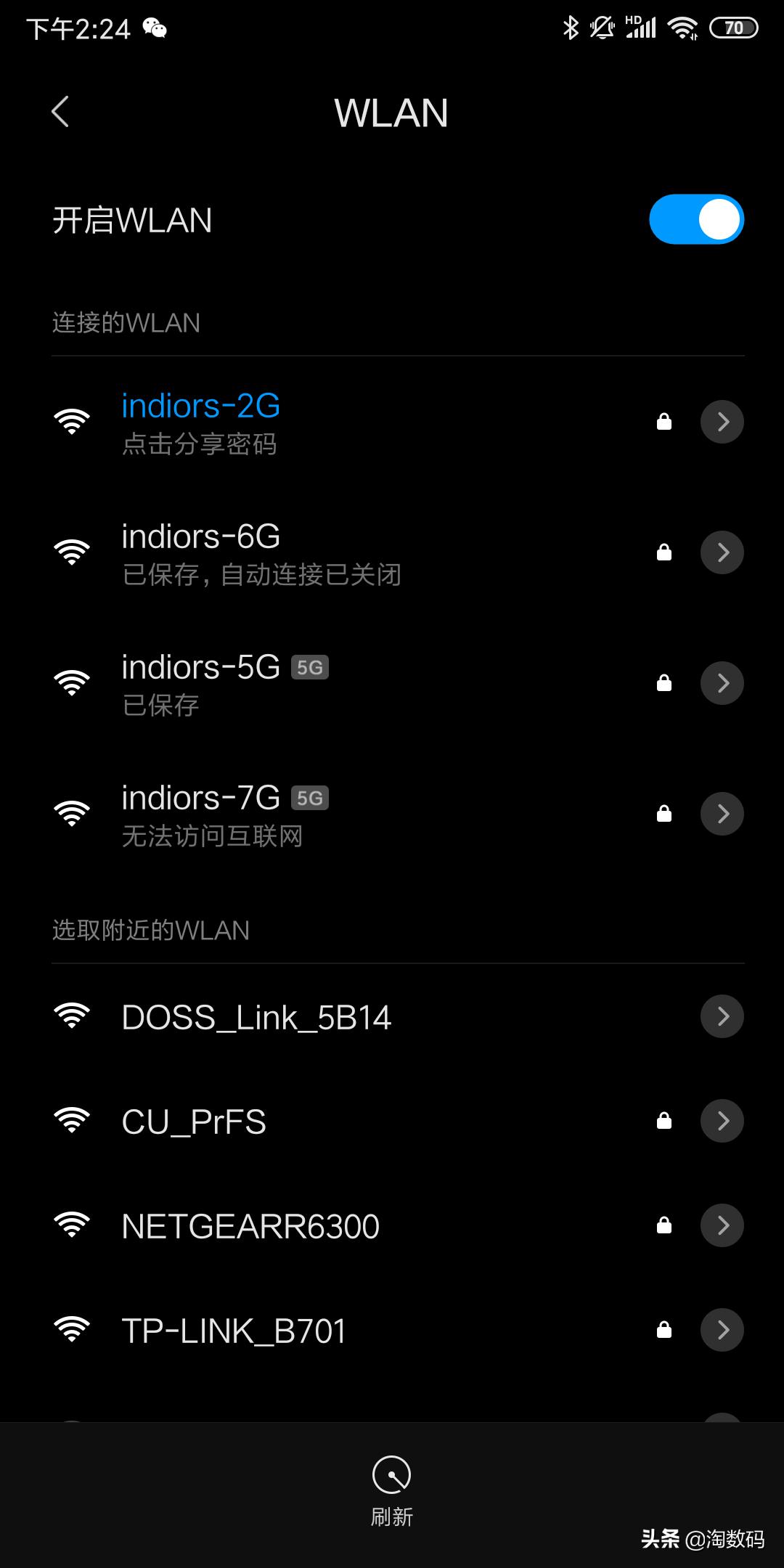Open details arrow for DOSS_Link_5B14
The height and width of the screenshot is (1568, 784).
pyautogui.click(x=722, y=1016)
